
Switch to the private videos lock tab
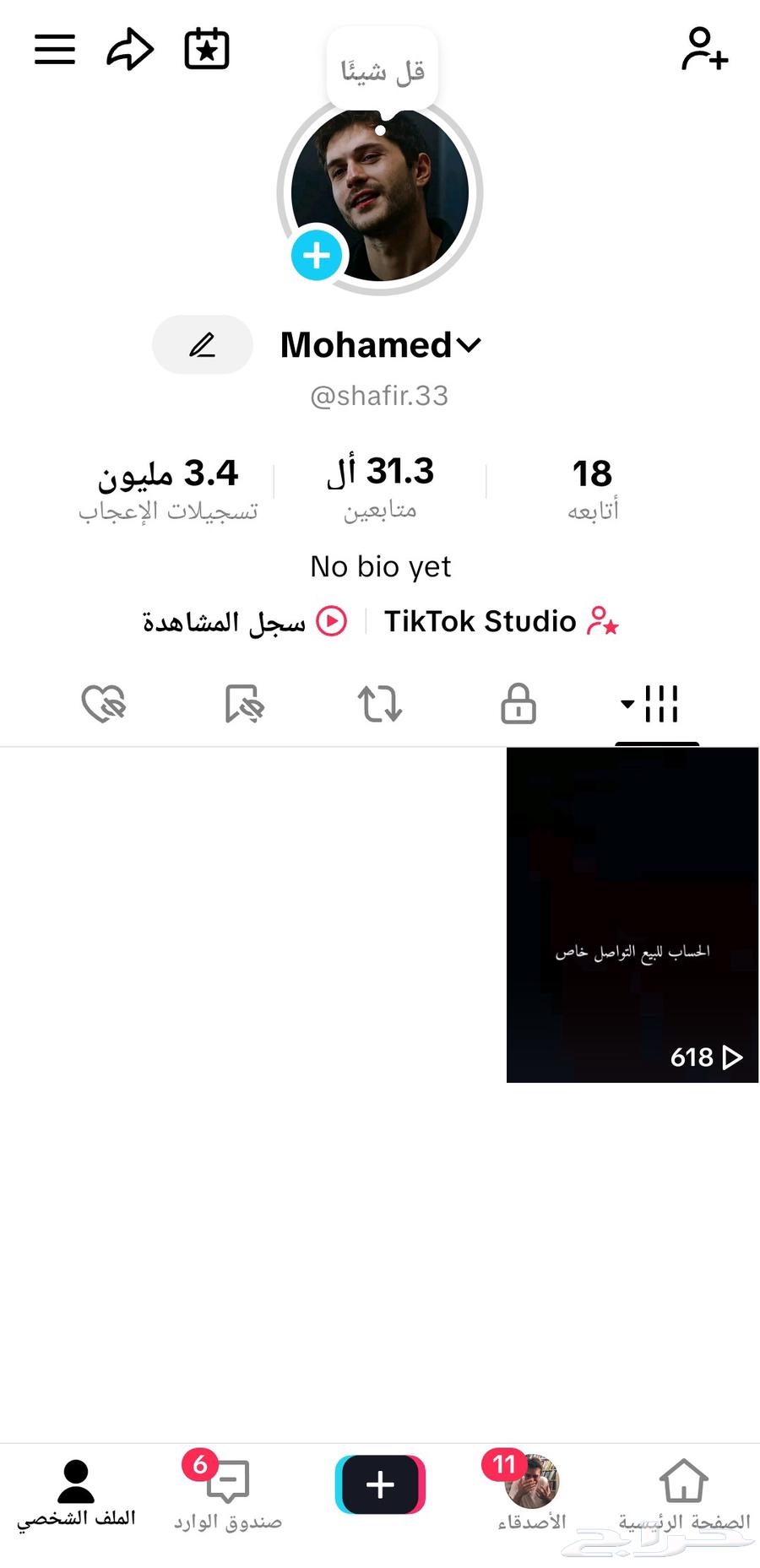[517, 704]
